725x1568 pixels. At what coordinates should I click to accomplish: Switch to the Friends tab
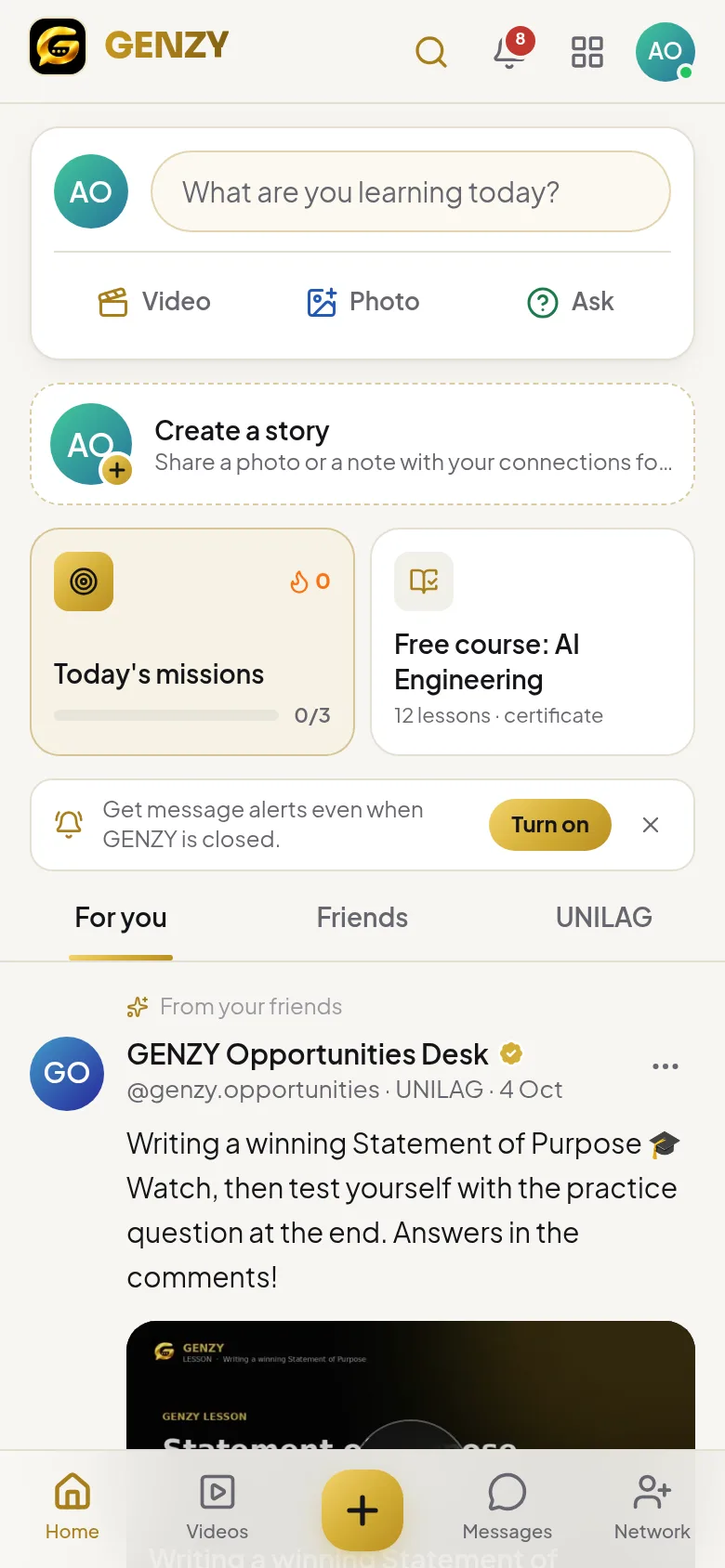[x=362, y=918]
